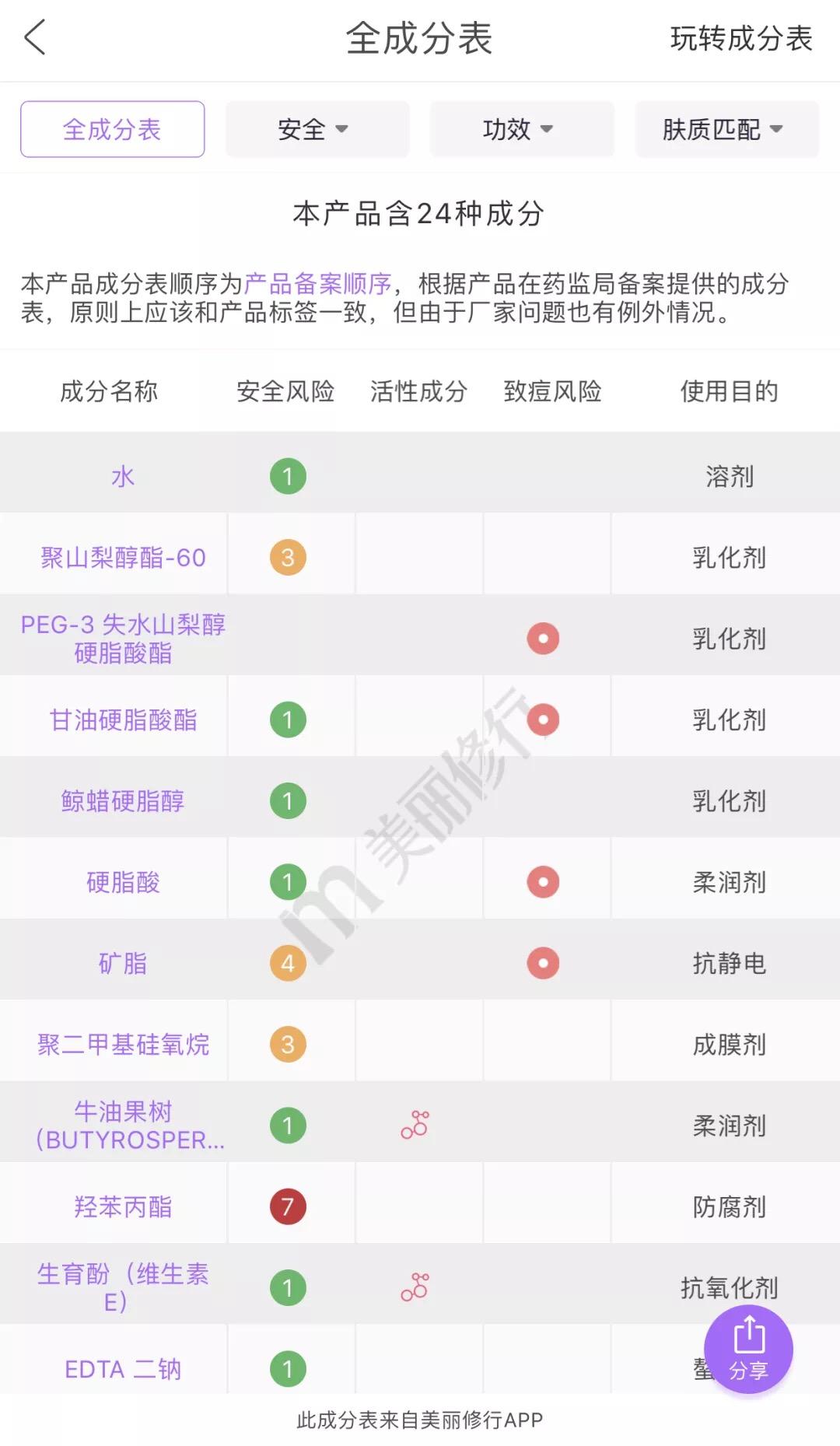
Task: Open 玩转成分表 guide
Action: 741,38
